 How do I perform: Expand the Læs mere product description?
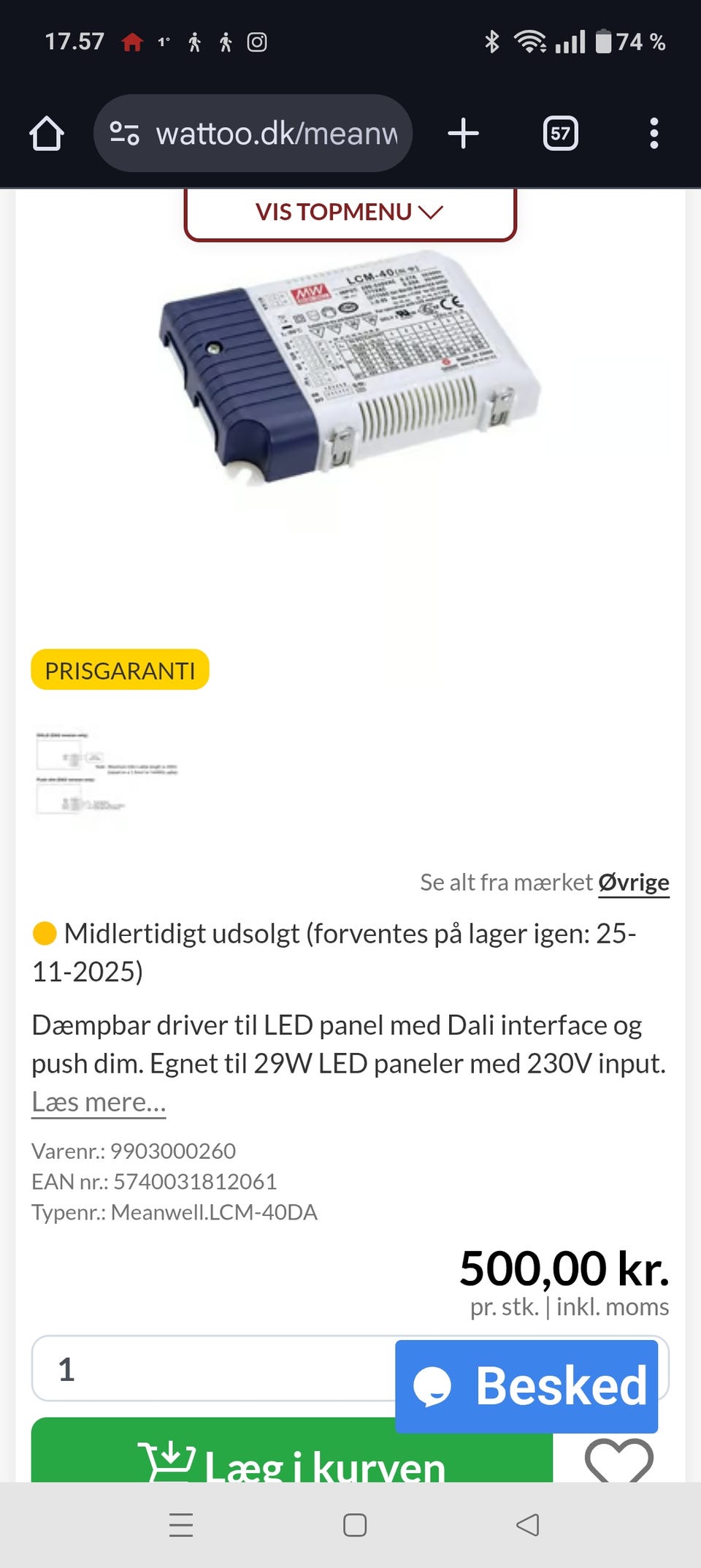coord(98,1102)
